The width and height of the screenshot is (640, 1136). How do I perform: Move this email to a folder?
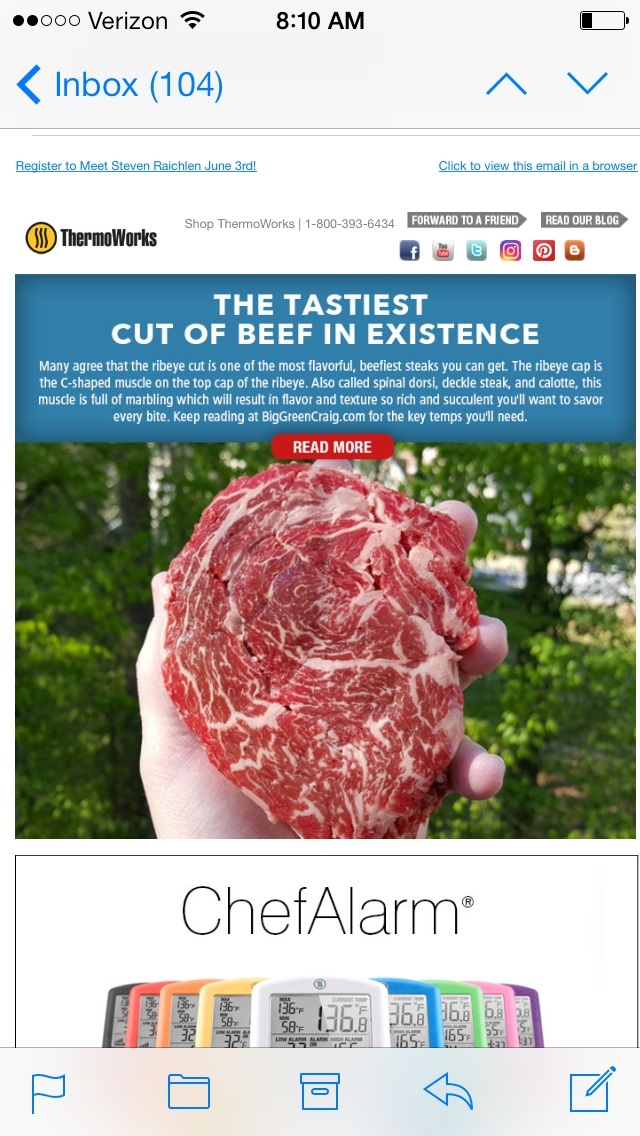(189, 1092)
